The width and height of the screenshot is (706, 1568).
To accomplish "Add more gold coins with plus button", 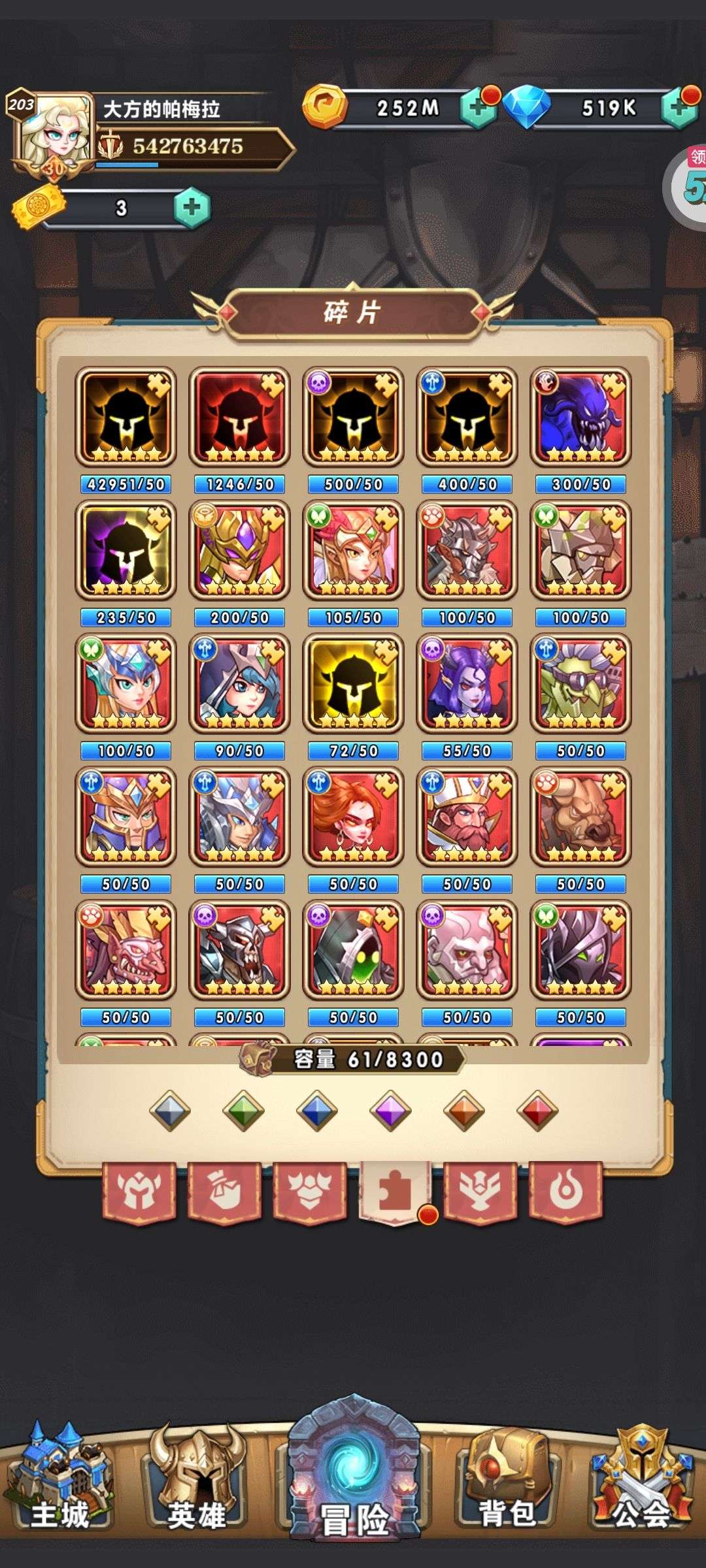I will [479, 108].
